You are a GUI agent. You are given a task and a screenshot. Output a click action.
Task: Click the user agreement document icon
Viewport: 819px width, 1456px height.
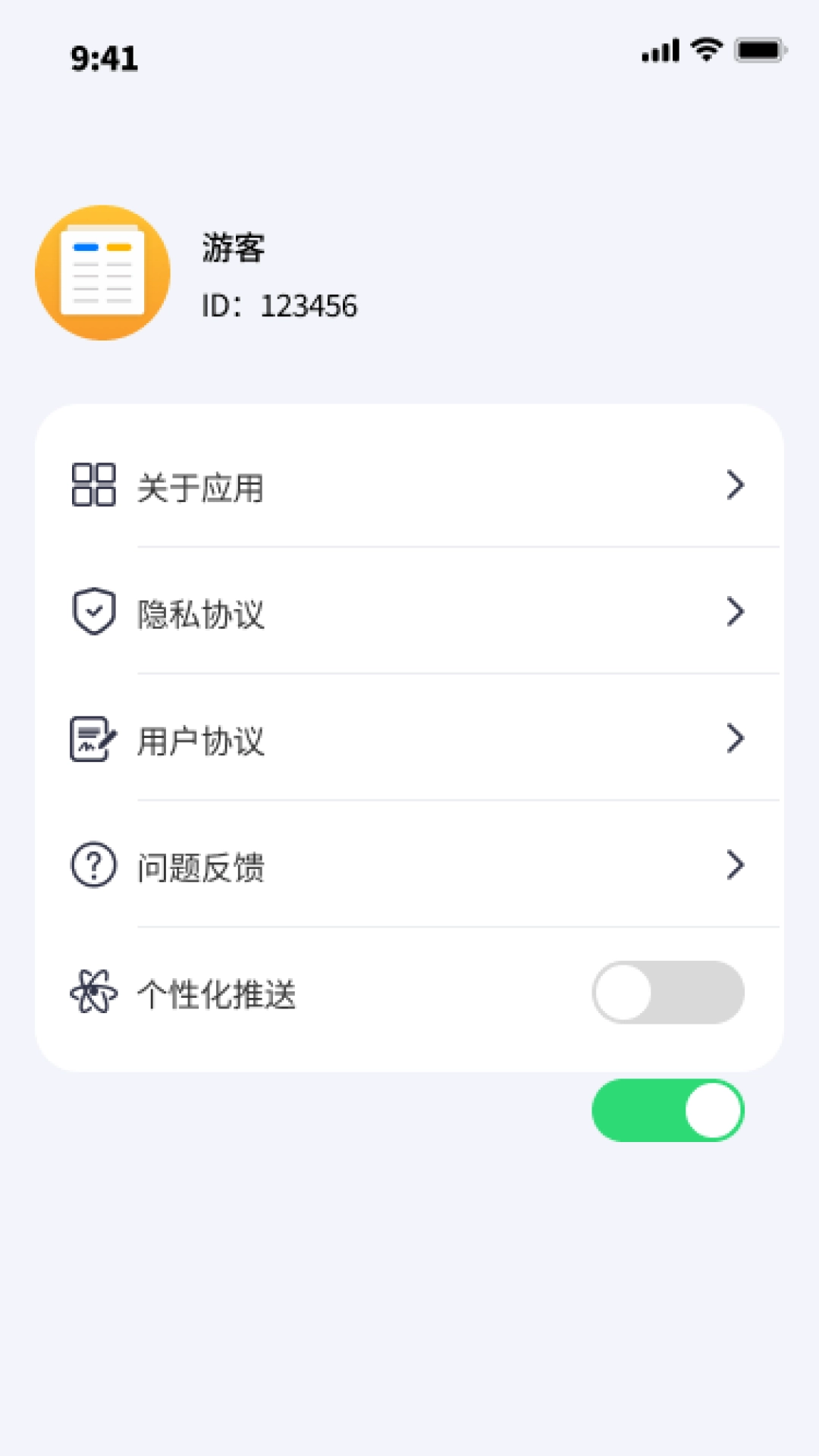pos(93,738)
